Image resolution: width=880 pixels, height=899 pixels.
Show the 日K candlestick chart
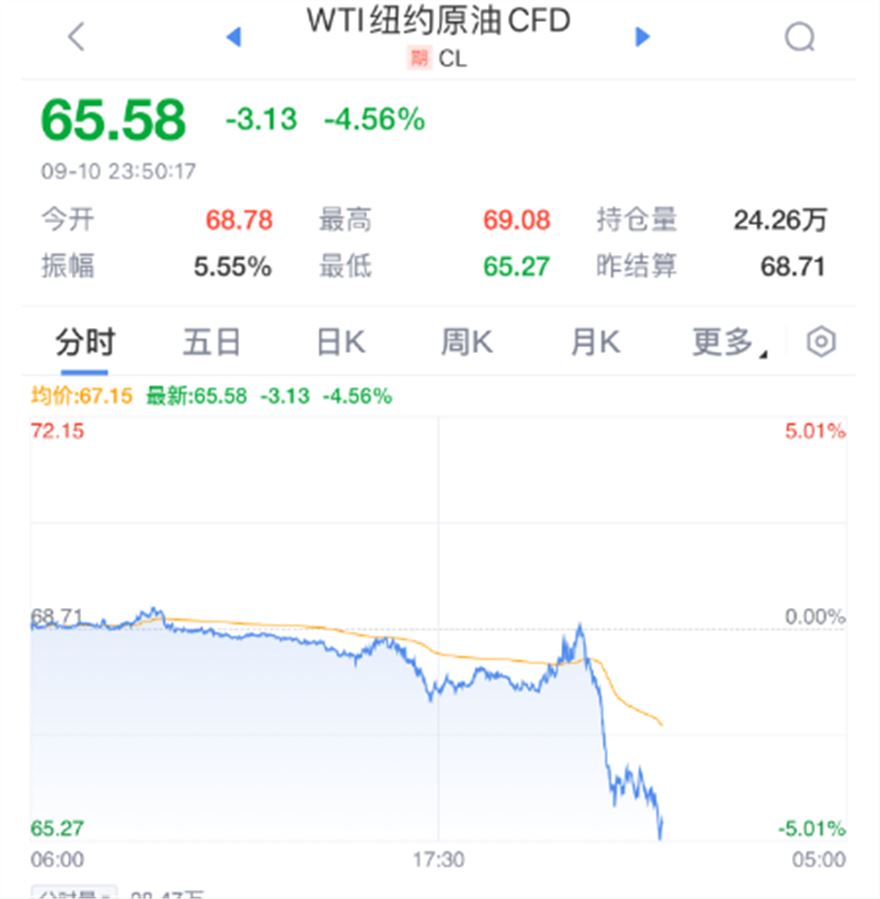coord(340,343)
